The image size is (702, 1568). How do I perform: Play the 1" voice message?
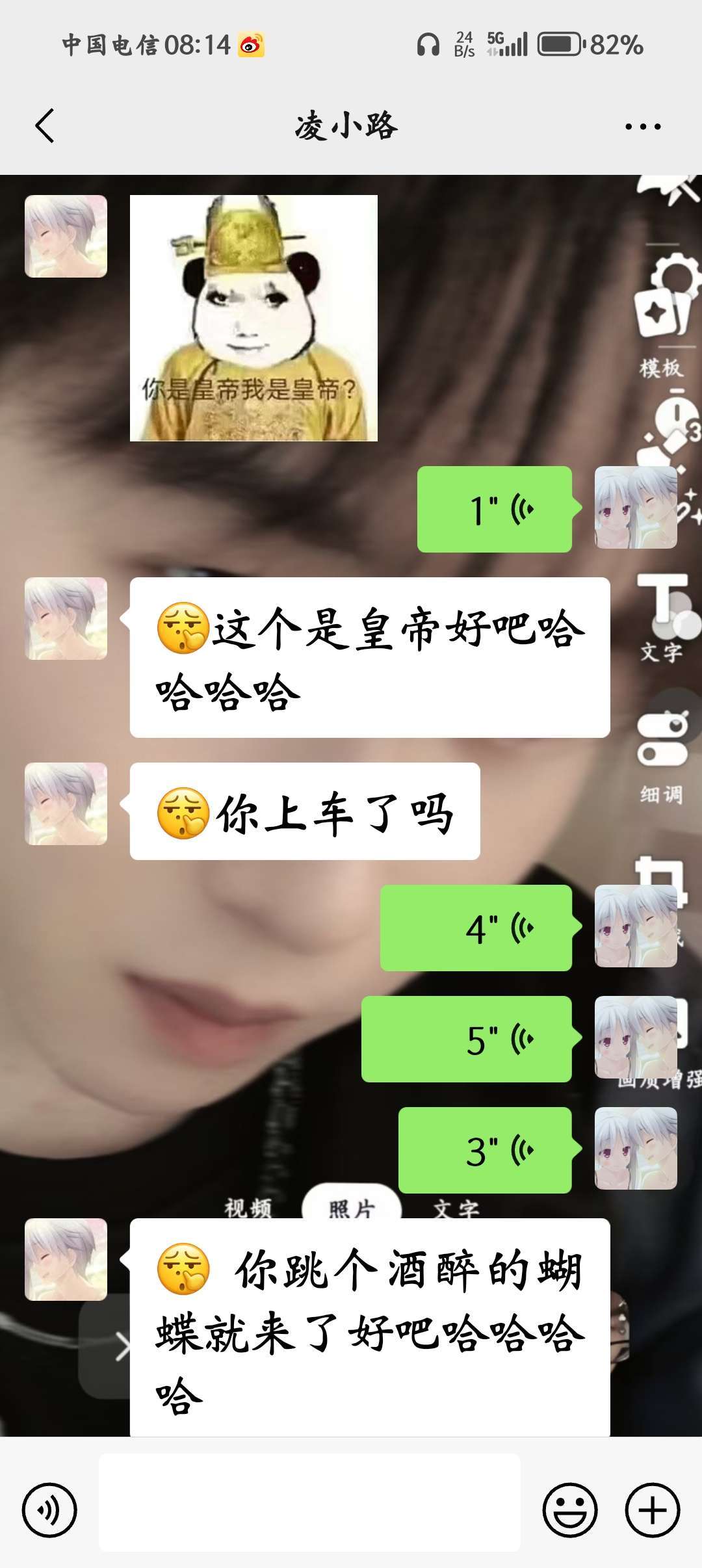point(495,510)
